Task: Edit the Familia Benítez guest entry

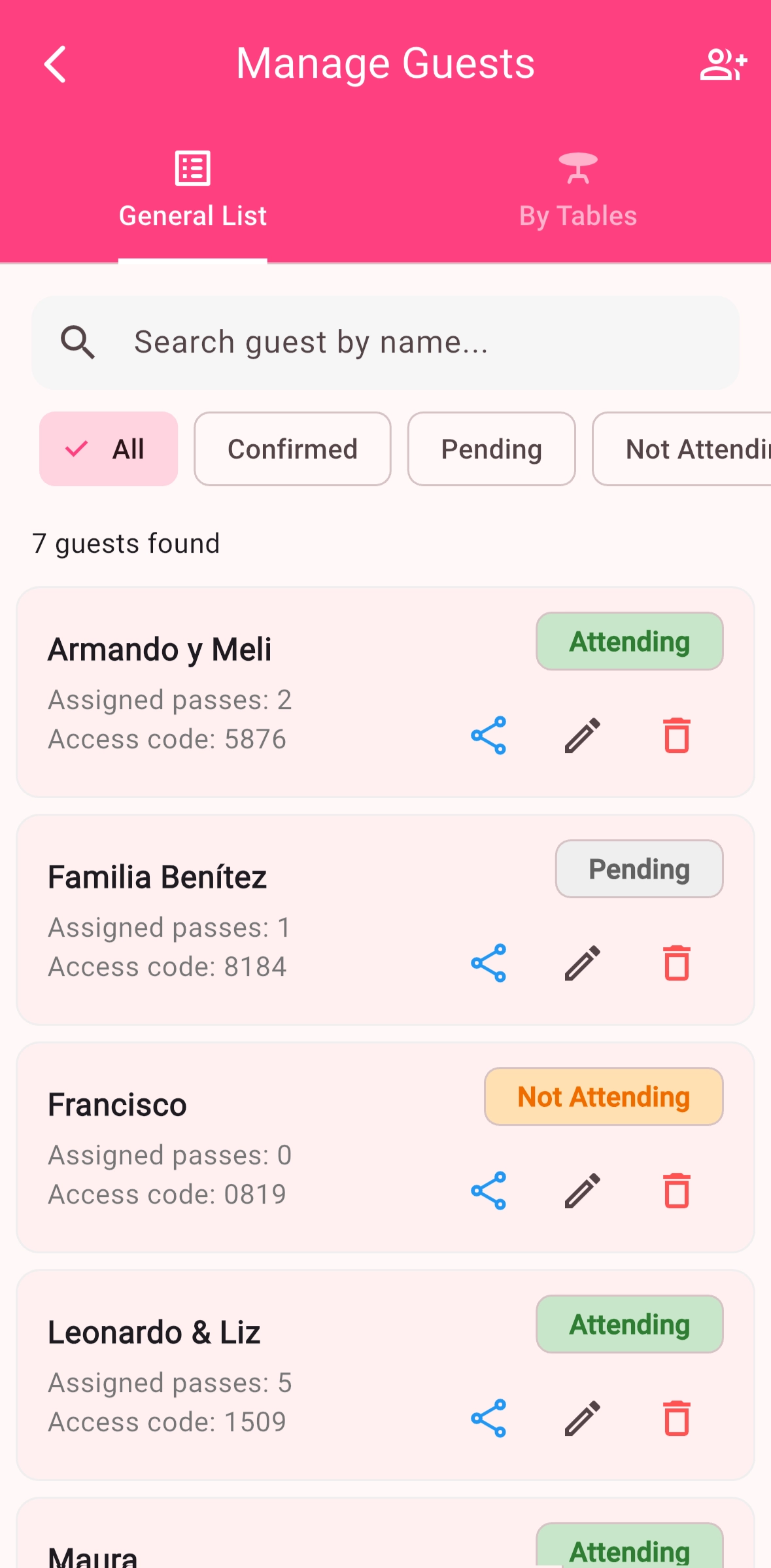Action: coord(581,962)
